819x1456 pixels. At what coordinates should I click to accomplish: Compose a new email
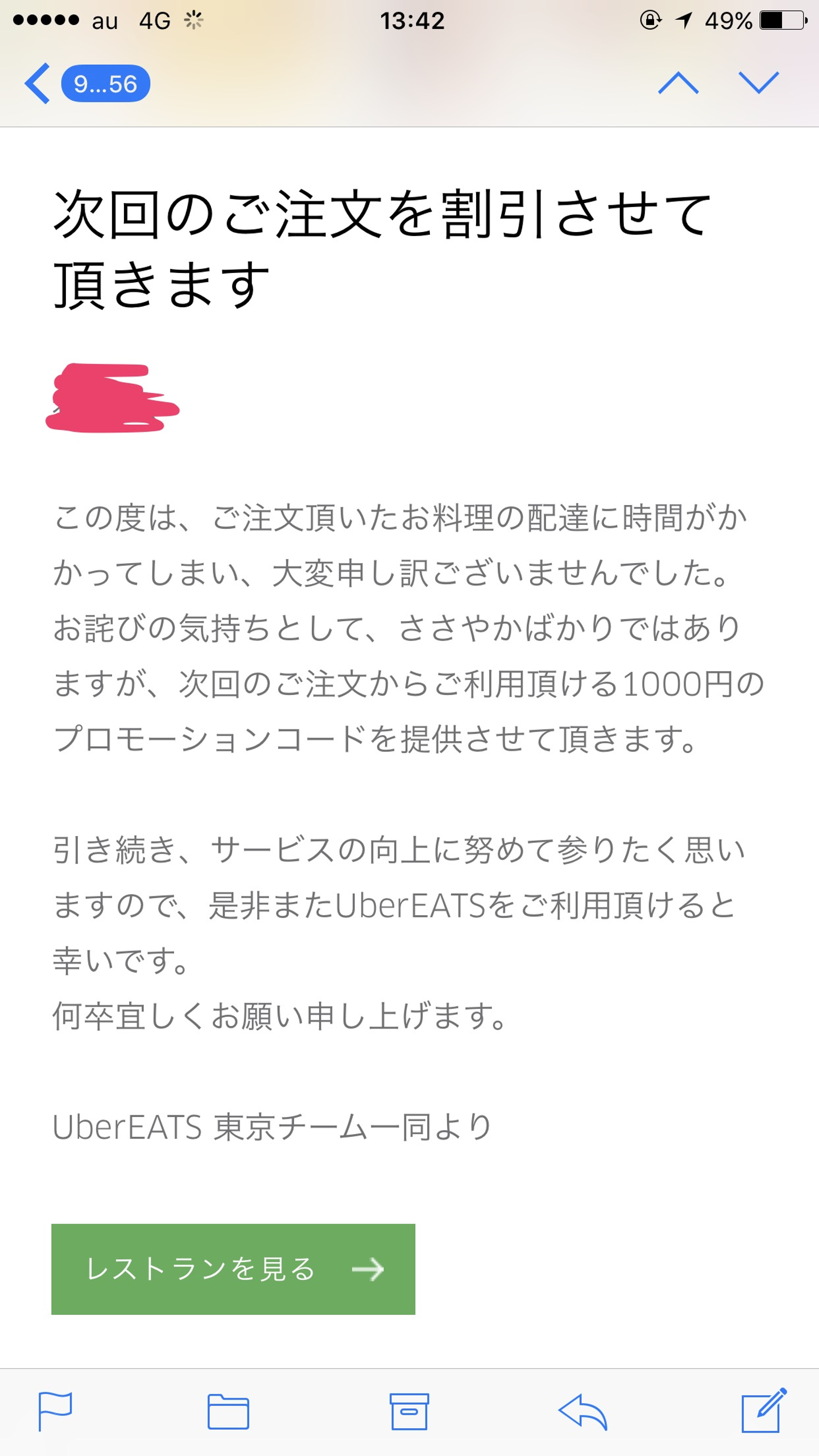[x=763, y=1410]
